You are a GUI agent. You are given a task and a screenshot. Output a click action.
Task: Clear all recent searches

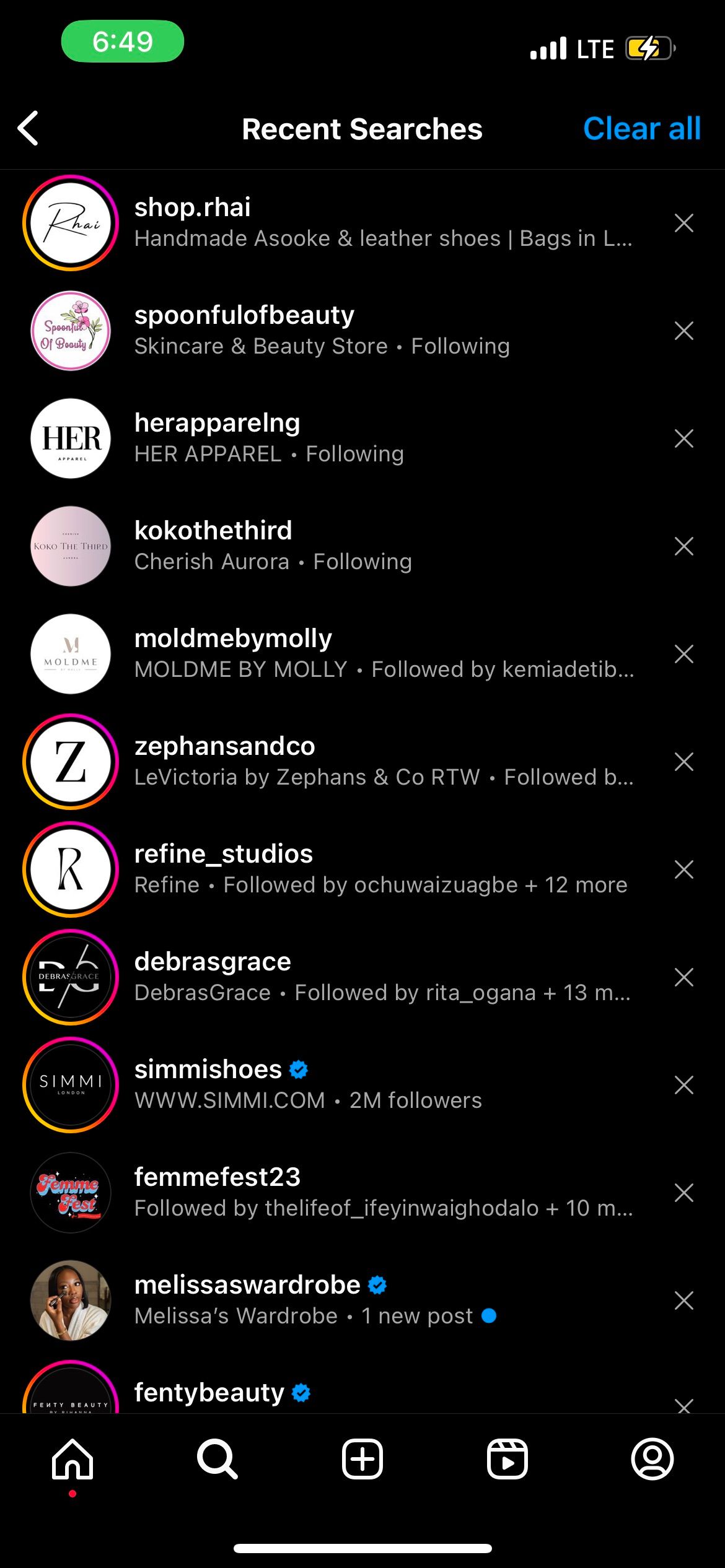(x=641, y=129)
